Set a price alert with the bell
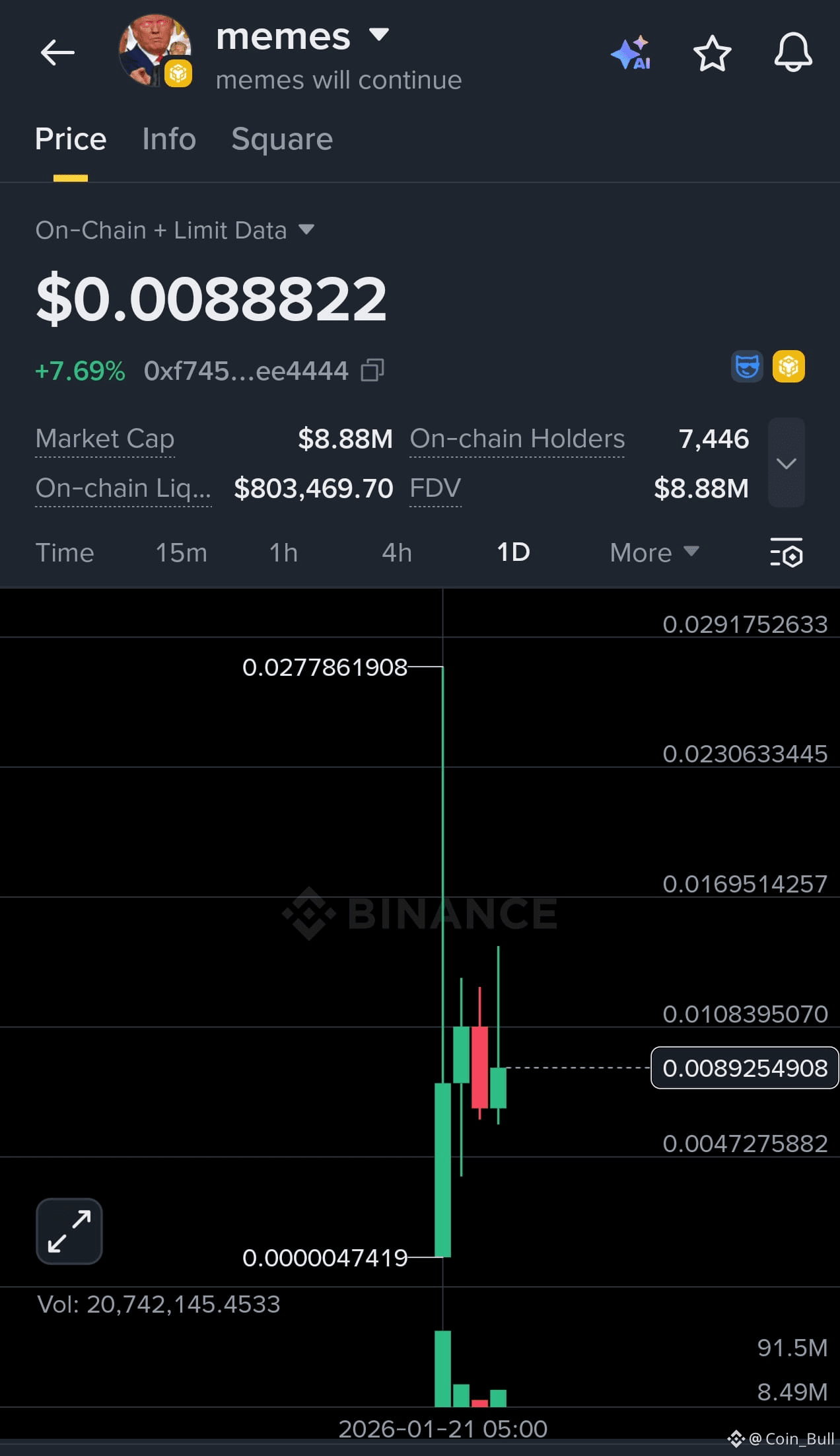Viewport: 840px width, 1456px height. [792, 53]
